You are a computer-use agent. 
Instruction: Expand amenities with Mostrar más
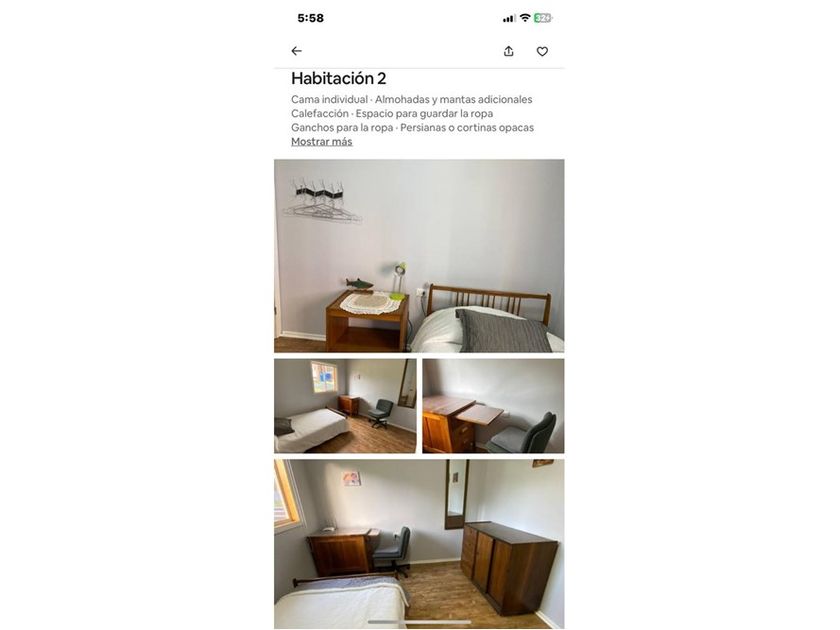[x=322, y=142]
